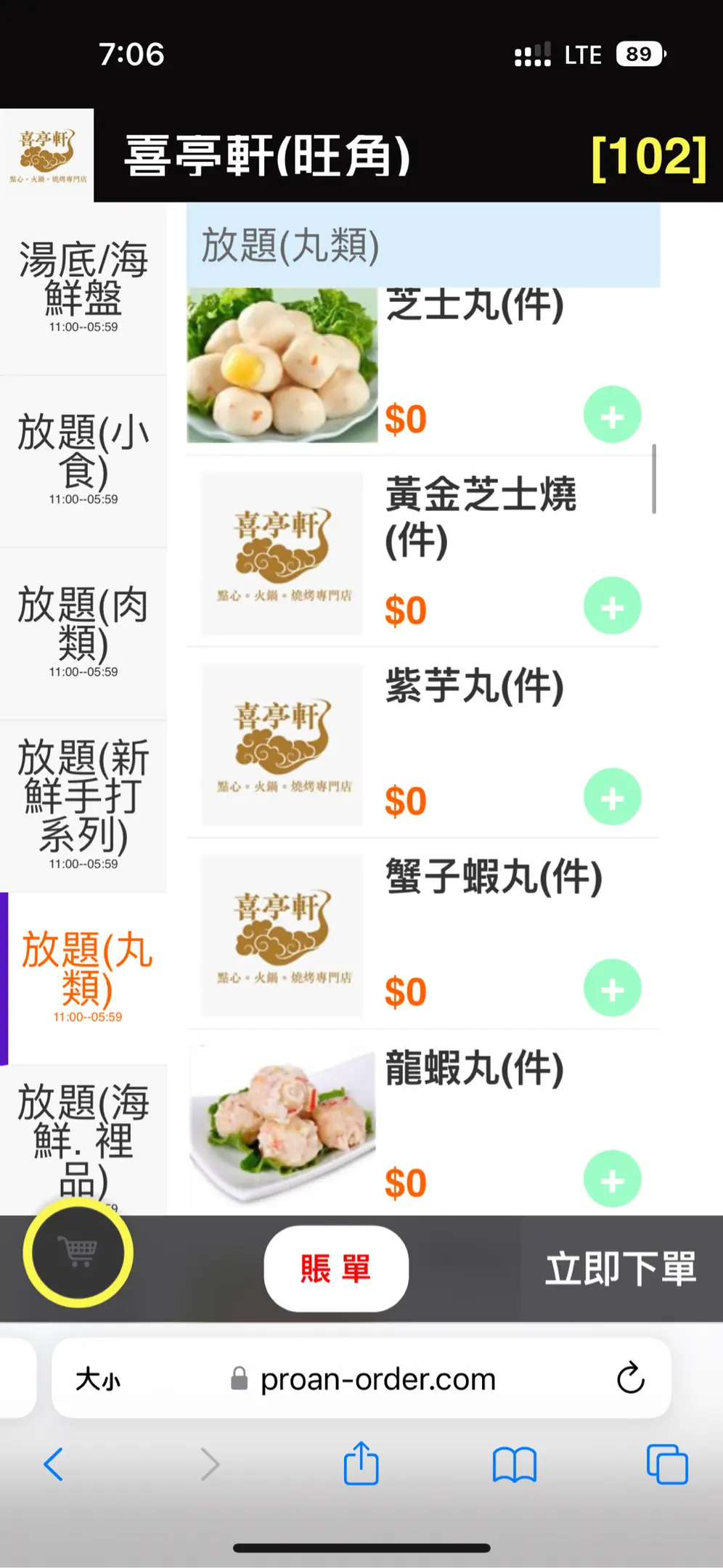Add 紫芋丸(件) to the order
This screenshot has width=723, height=1568.
(612, 797)
